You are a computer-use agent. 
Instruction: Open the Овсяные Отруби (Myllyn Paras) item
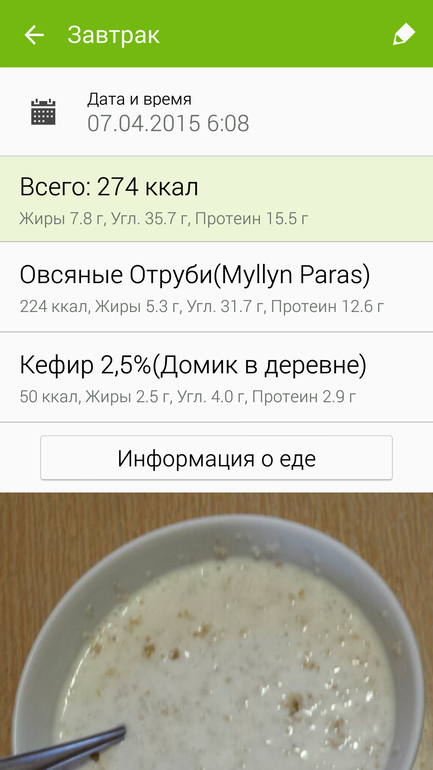pyautogui.click(x=216, y=287)
